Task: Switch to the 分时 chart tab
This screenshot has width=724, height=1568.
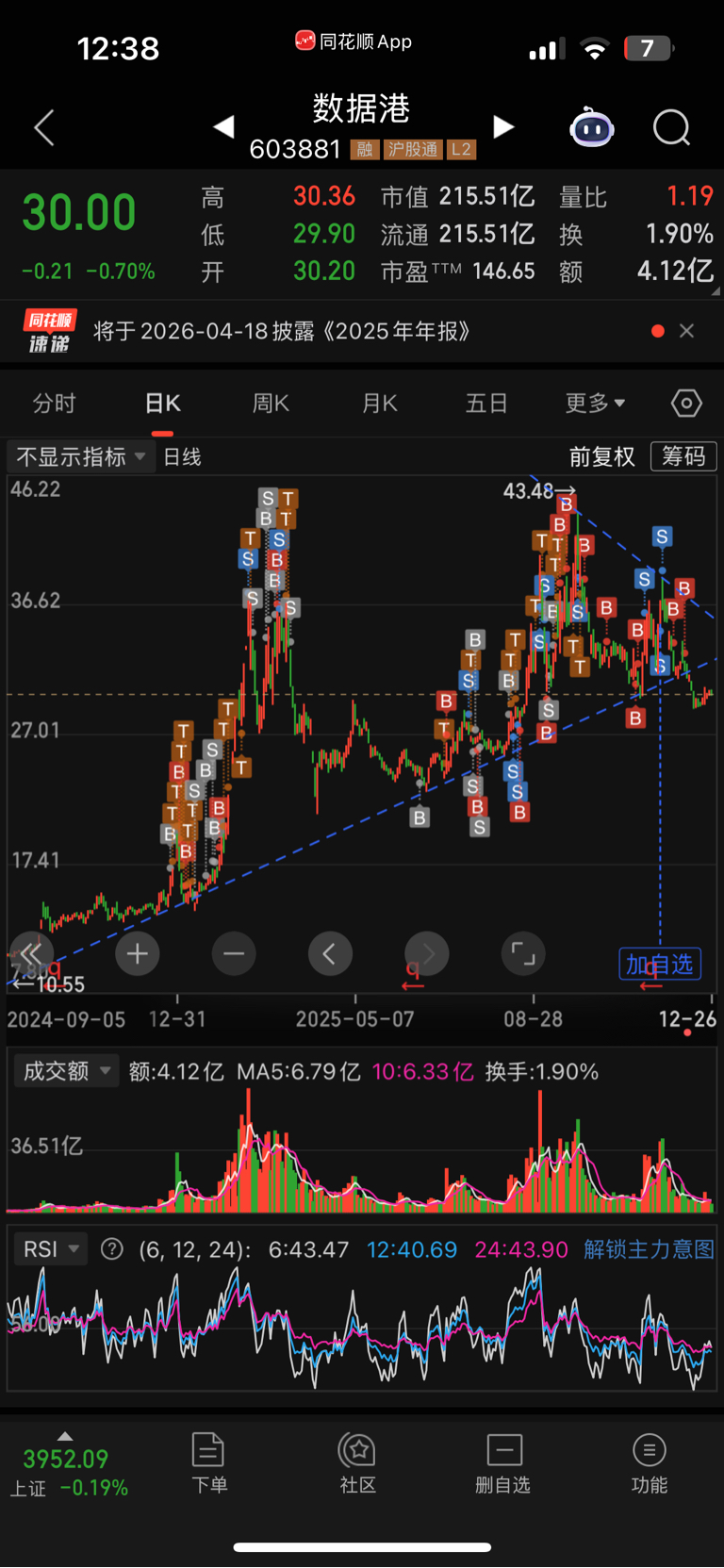Action: pos(54,404)
